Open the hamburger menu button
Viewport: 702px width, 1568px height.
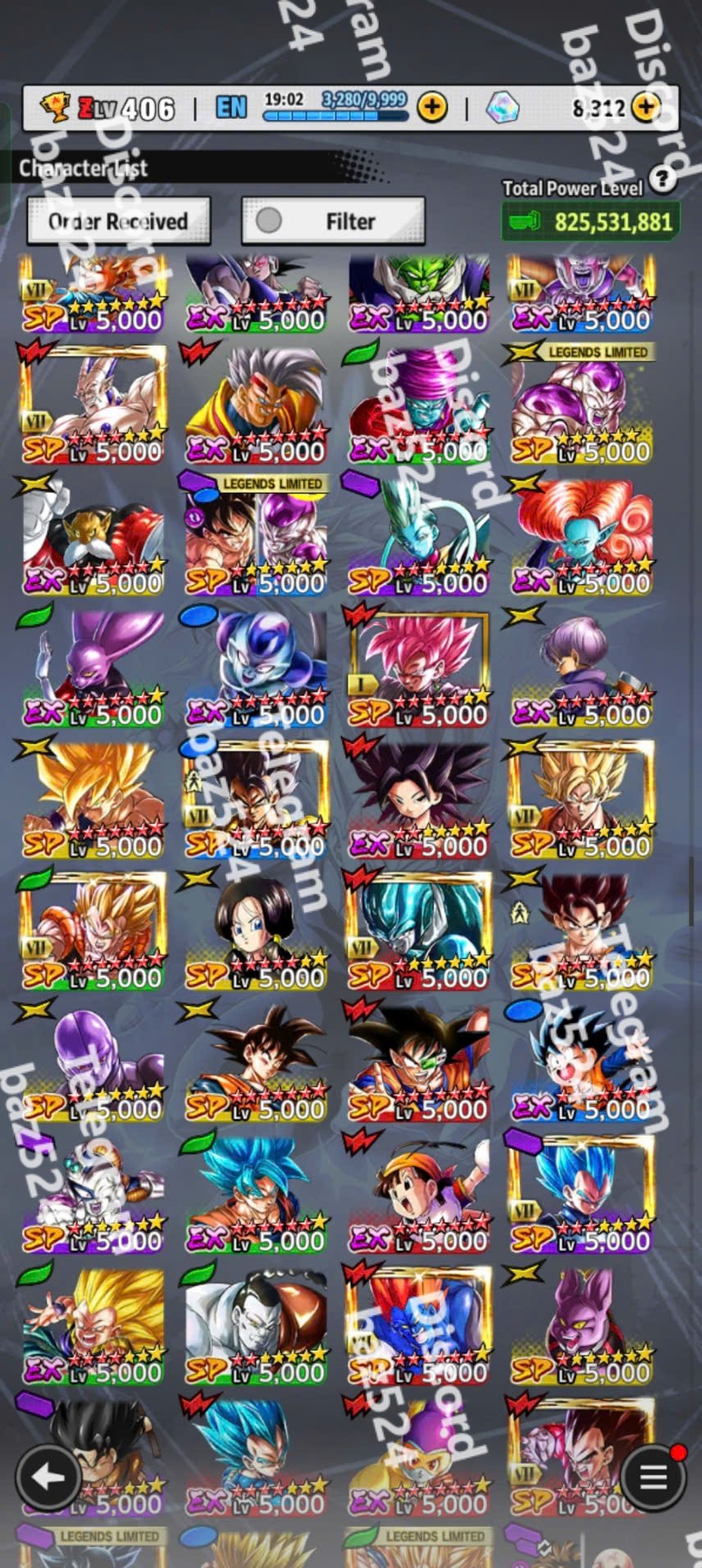(653, 1477)
